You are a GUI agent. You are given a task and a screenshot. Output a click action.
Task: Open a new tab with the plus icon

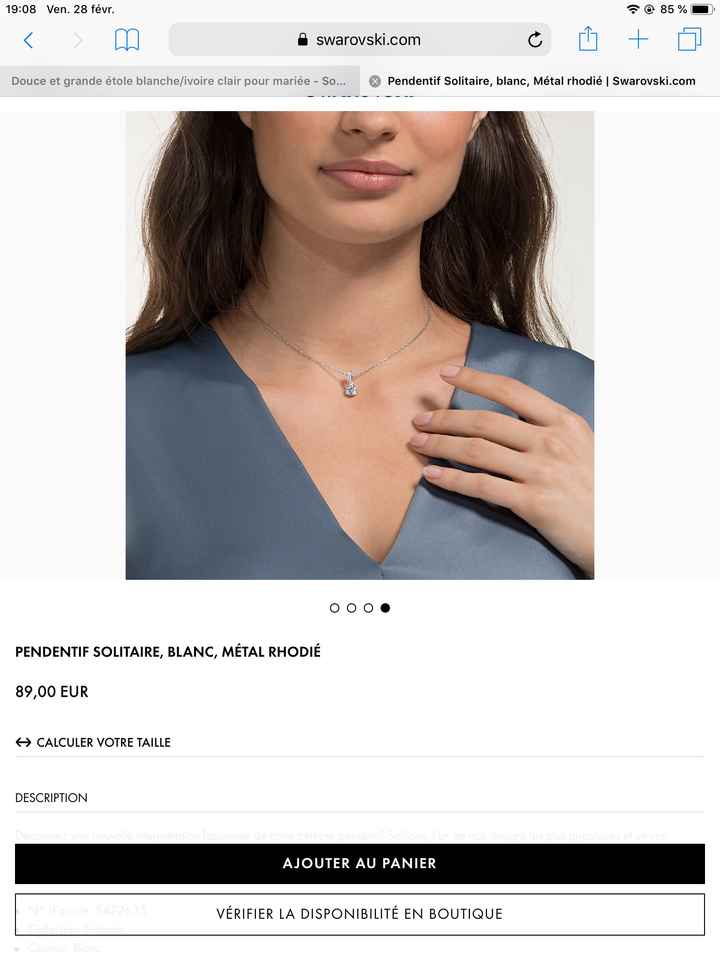638,40
